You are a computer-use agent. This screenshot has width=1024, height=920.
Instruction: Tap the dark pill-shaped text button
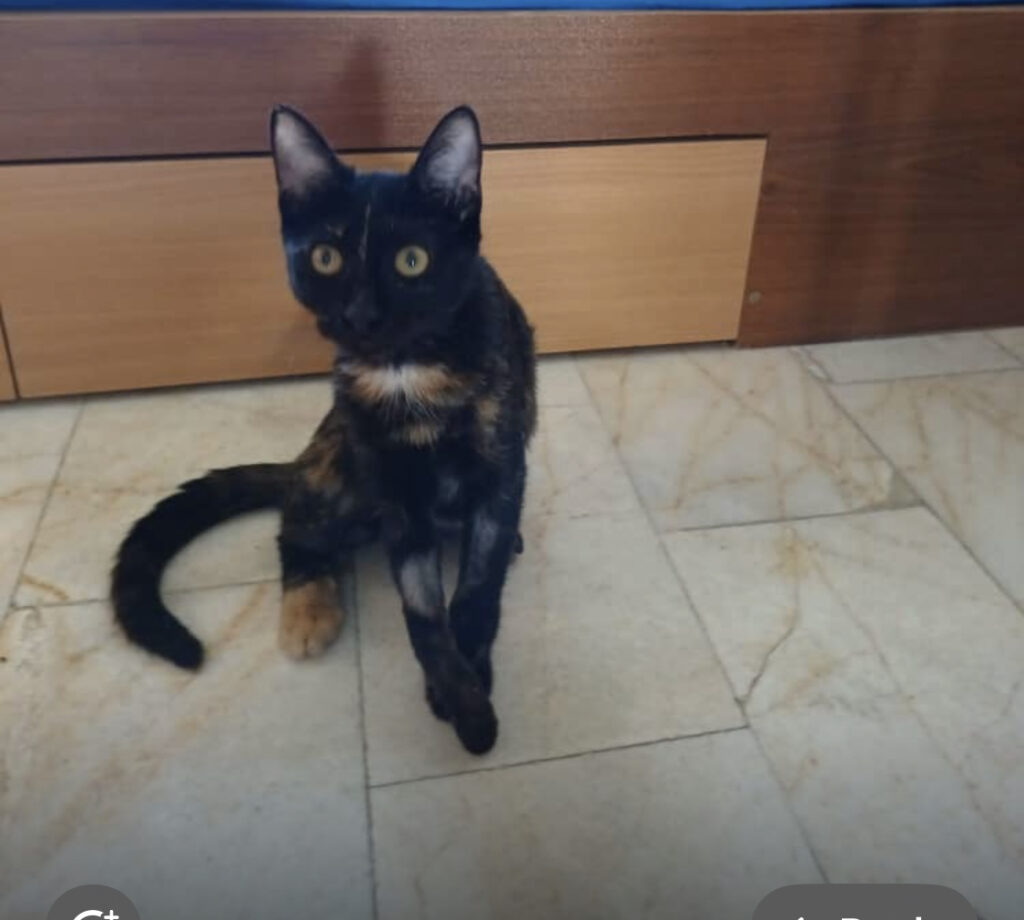(865, 907)
